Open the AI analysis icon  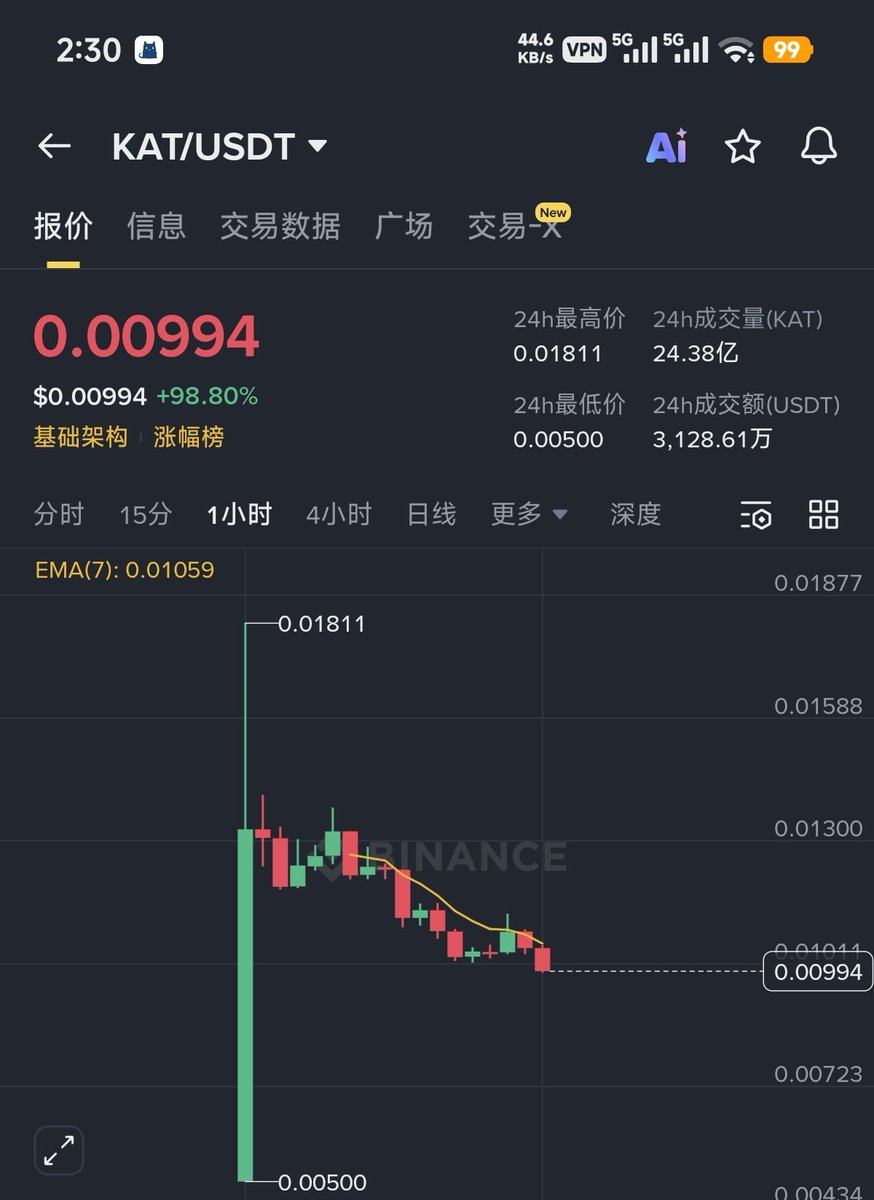(666, 147)
